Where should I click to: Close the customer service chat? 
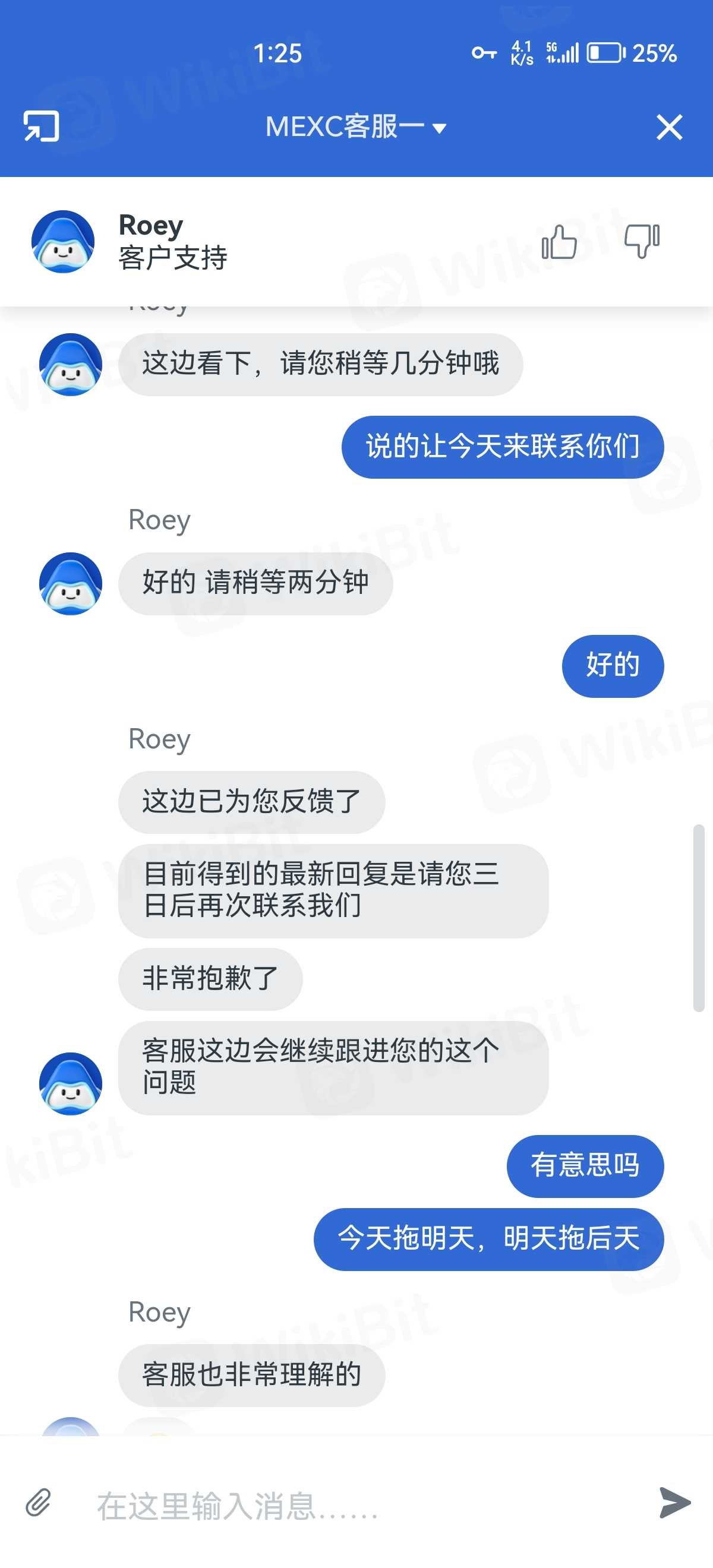669,127
